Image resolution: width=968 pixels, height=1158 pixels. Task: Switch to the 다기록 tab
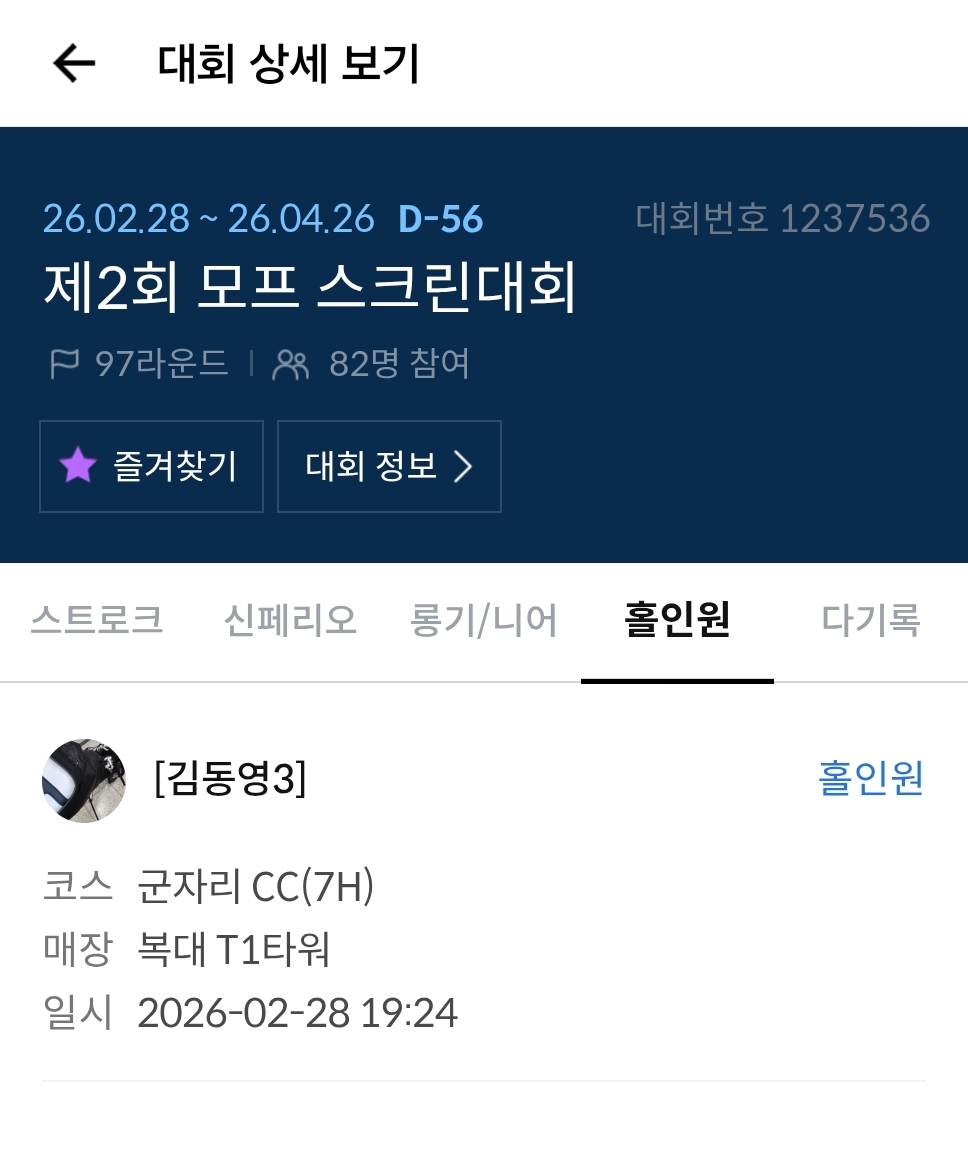tap(870, 621)
